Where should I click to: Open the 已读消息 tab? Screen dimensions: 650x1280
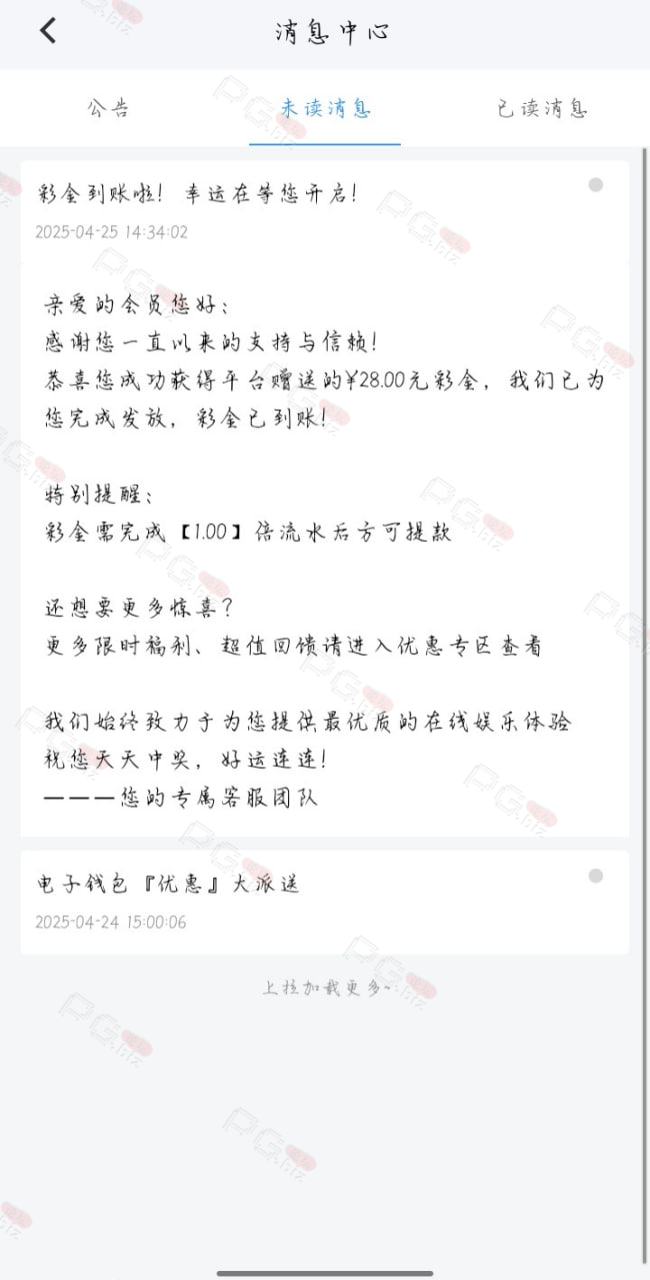(x=542, y=109)
